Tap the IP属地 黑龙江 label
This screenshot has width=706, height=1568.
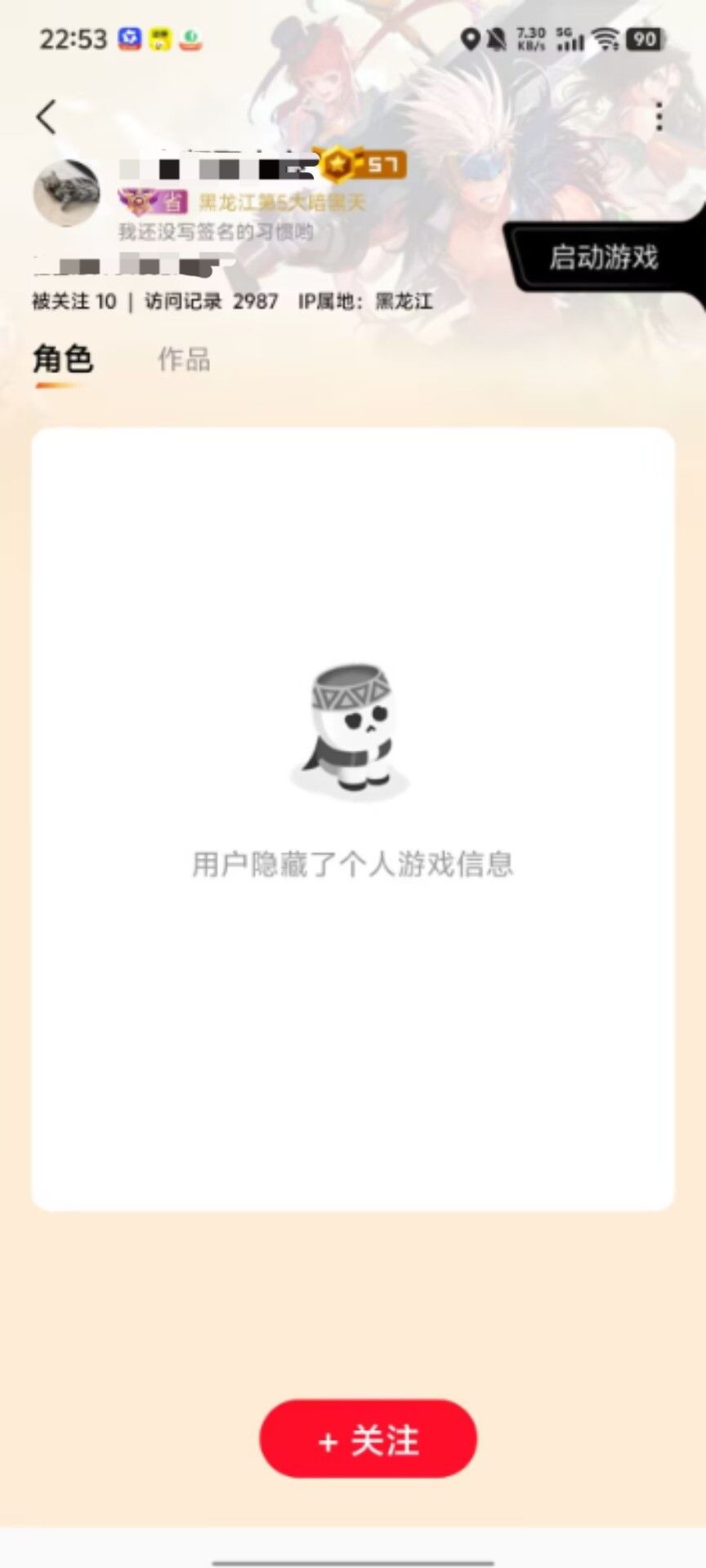point(365,301)
